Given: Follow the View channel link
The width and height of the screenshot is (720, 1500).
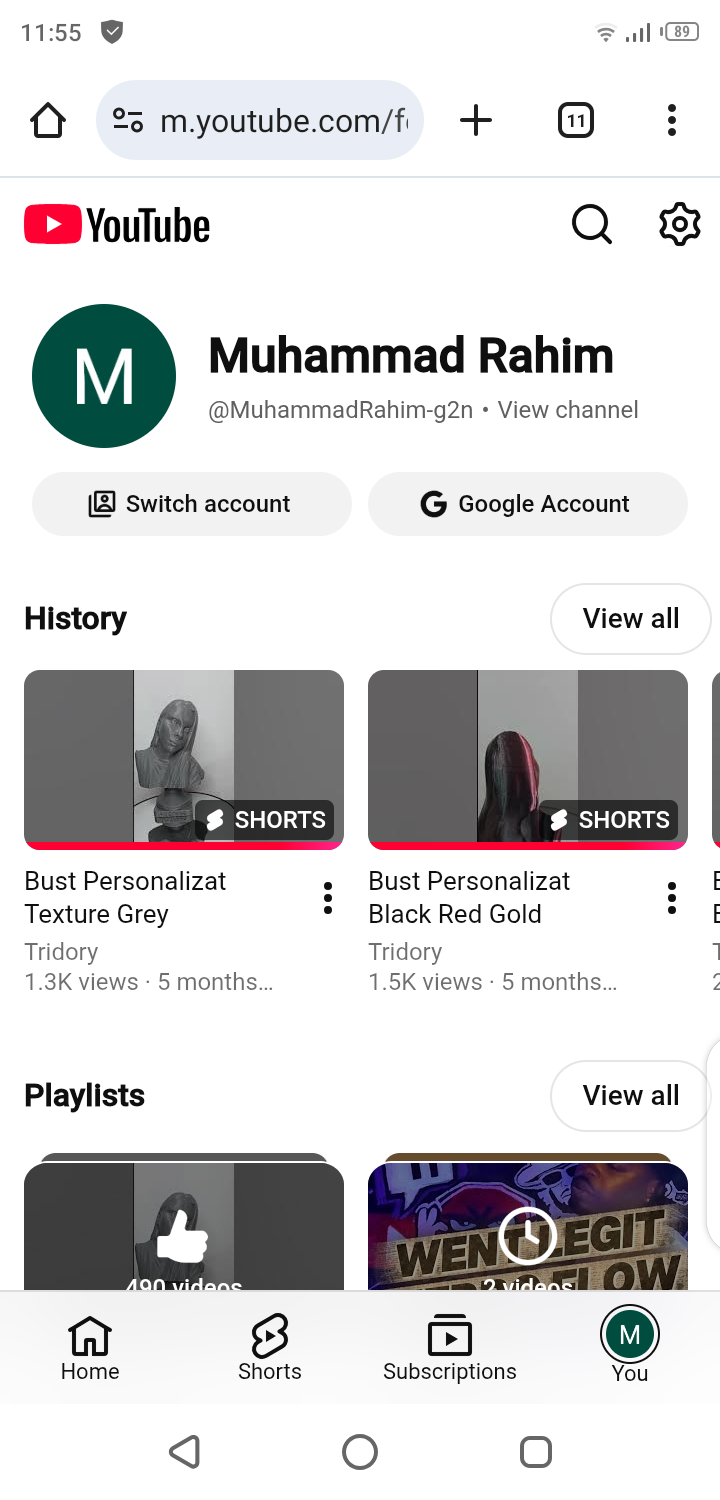Looking at the screenshot, I should coord(568,410).
